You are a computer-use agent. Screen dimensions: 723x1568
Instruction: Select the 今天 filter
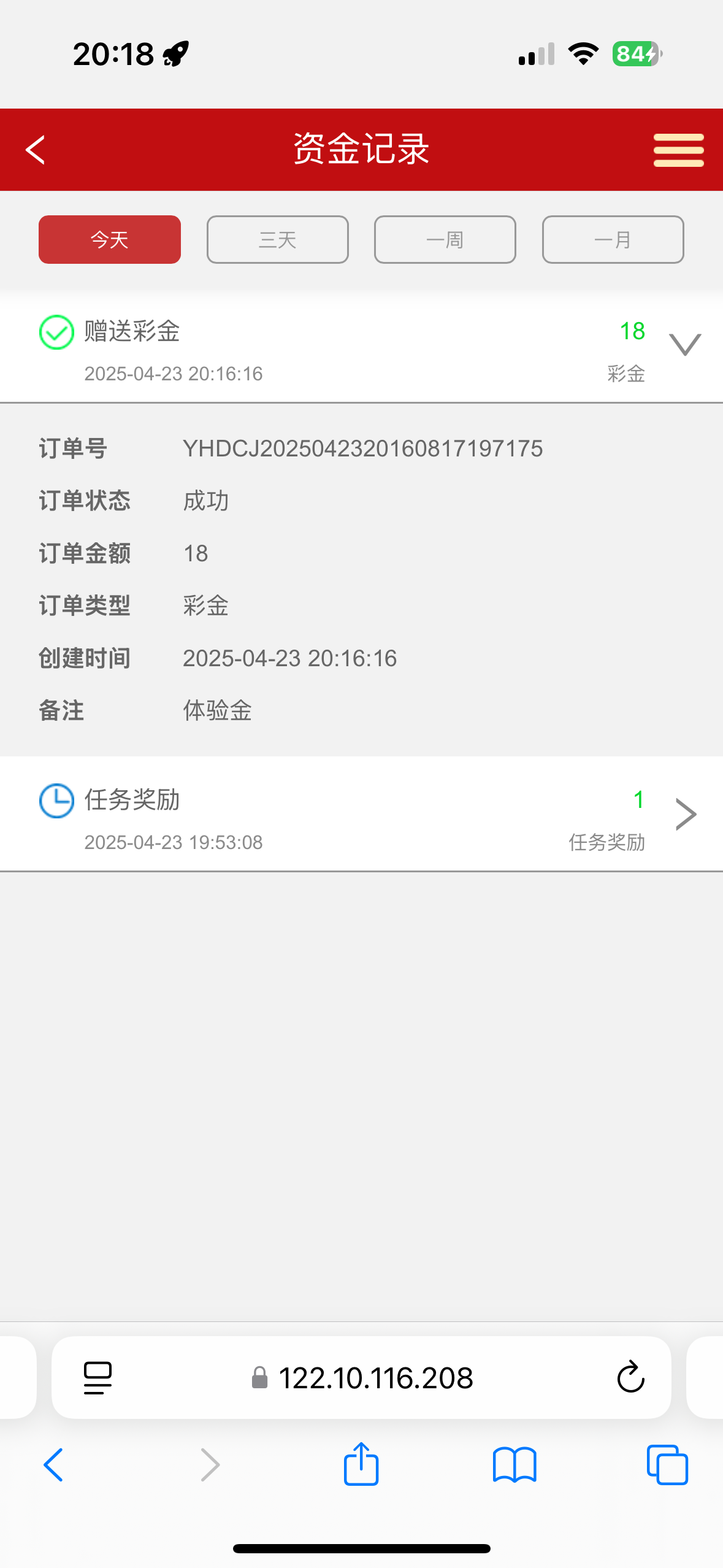click(x=110, y=239)
